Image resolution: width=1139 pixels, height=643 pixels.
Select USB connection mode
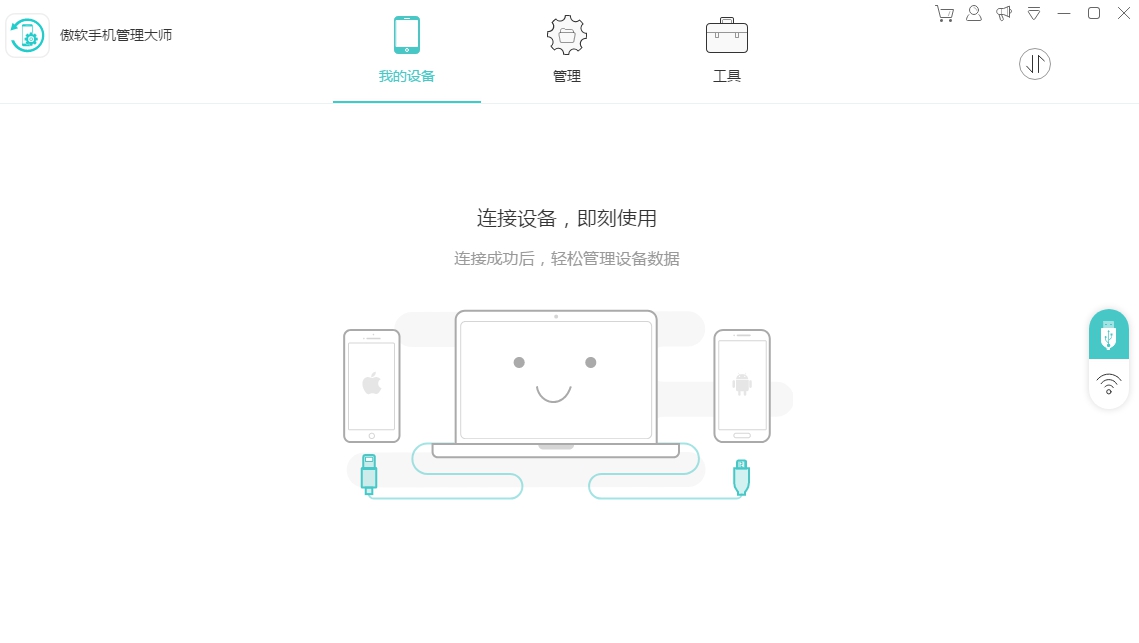tap(1108, 334)
